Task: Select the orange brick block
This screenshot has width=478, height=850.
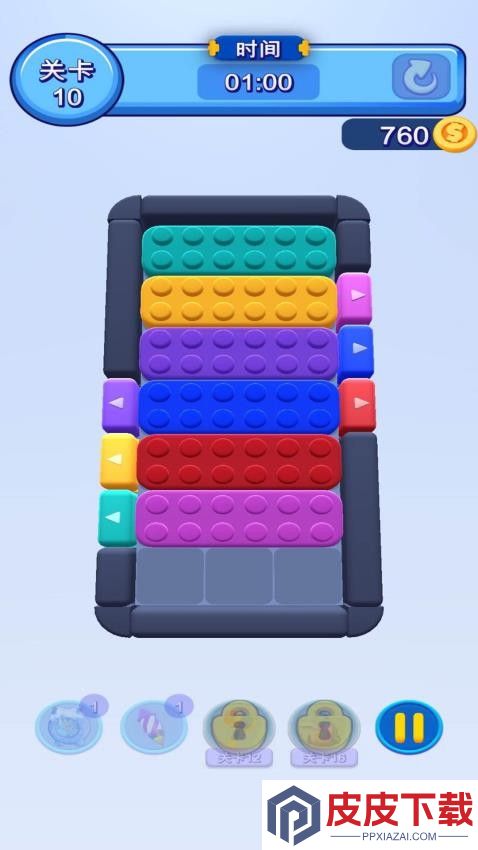Action: coord(239,301)
